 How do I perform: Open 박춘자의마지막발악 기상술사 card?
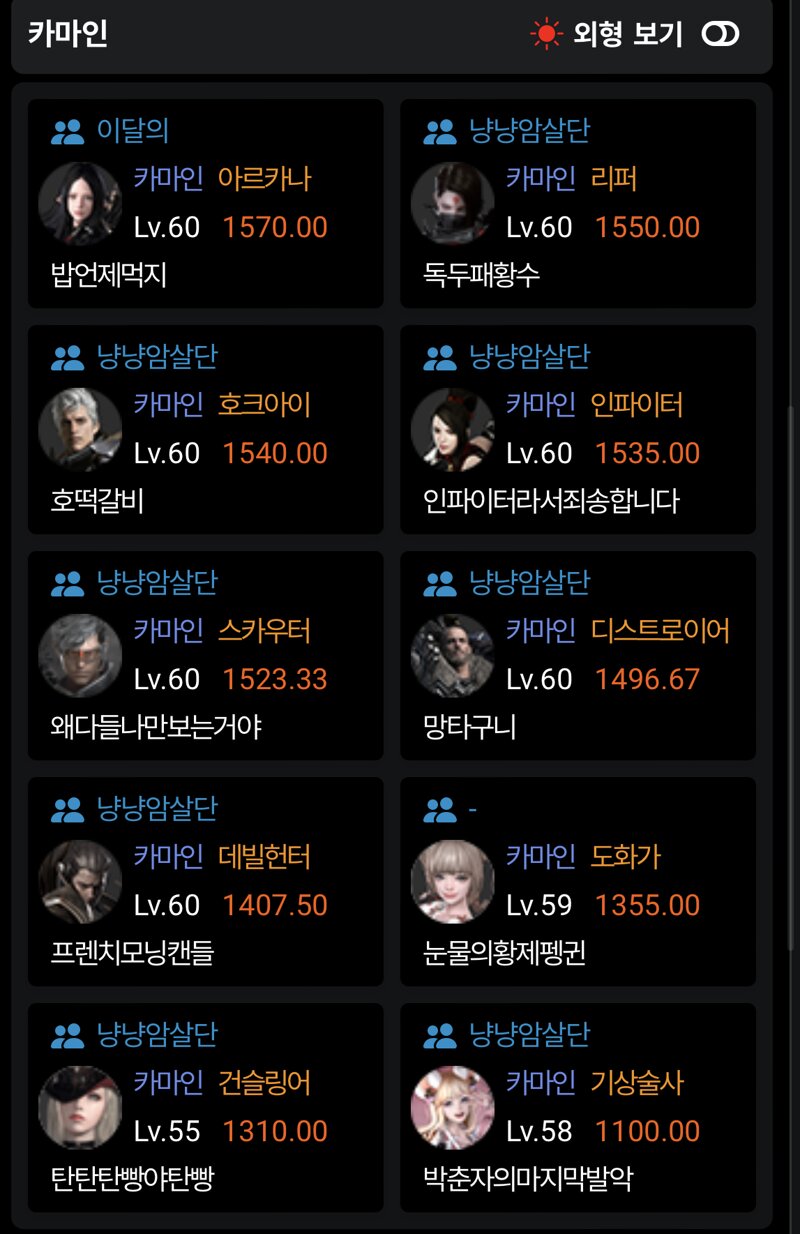tap(578, 1108)
